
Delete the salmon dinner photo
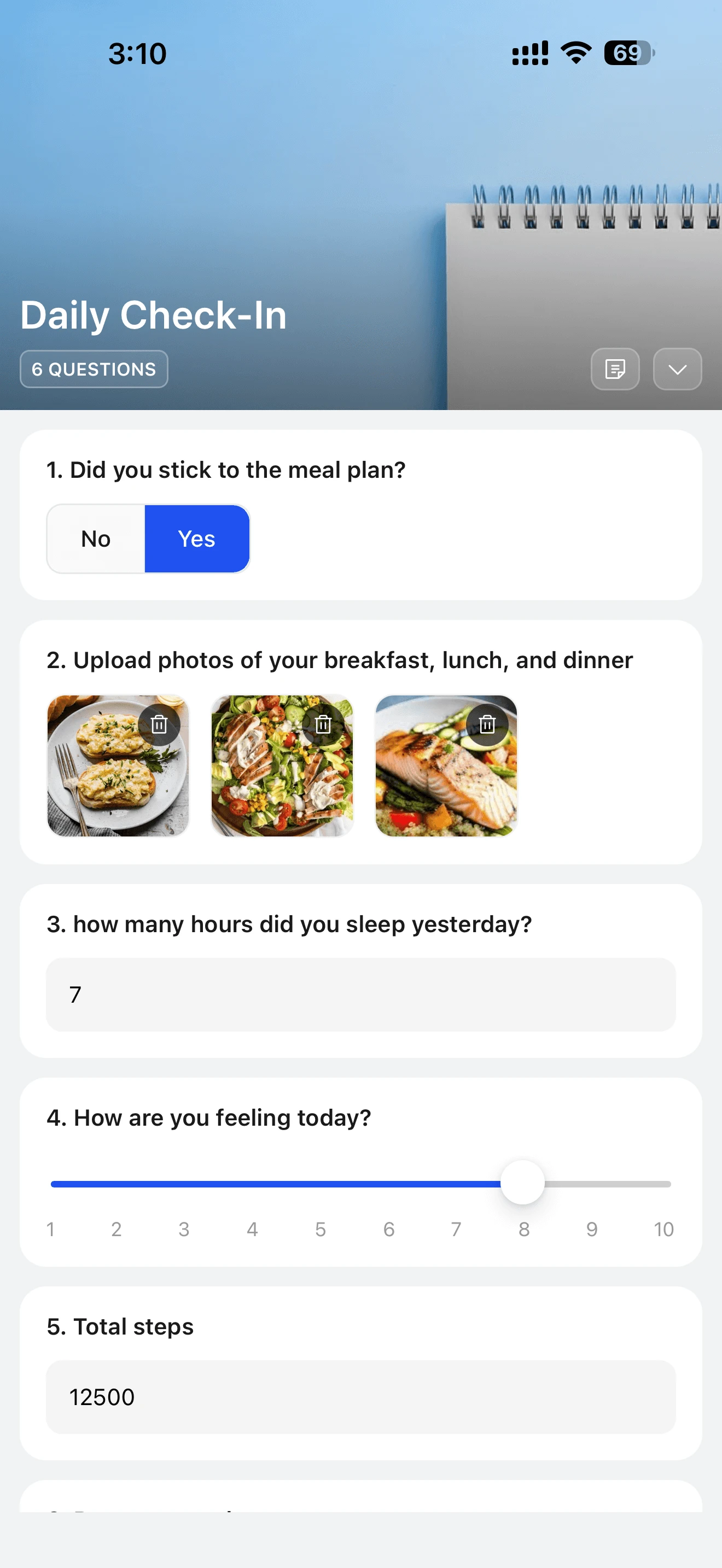(487, 724)
